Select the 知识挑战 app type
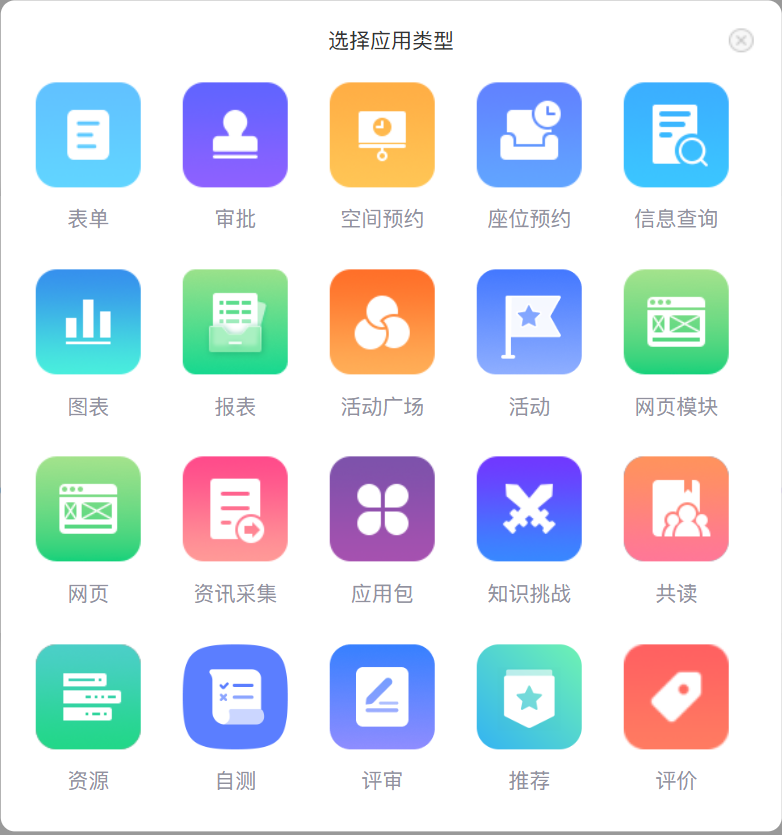This screenshot has width=782, height=835. (529, 509)
